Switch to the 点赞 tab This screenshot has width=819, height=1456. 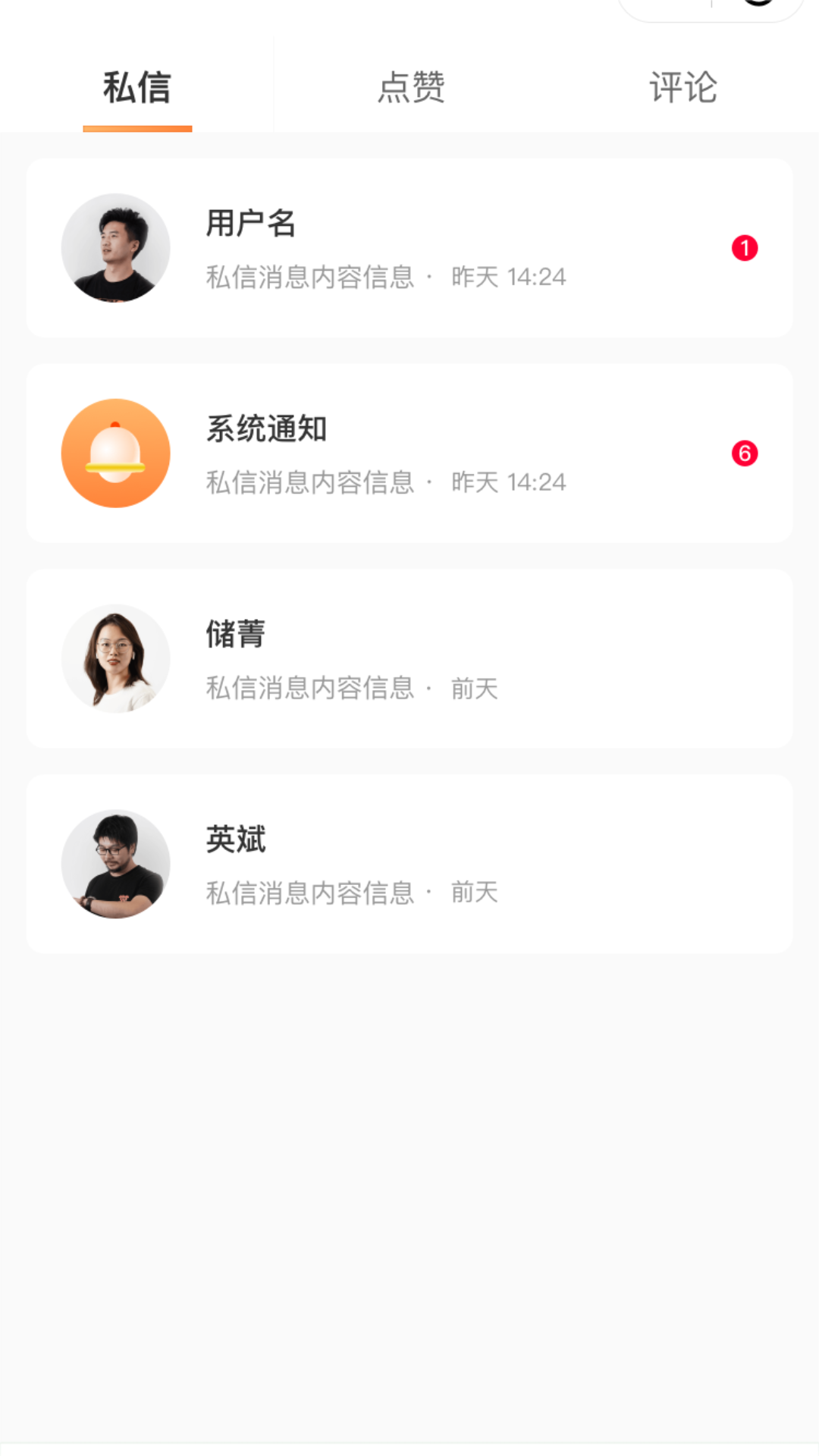click(410, 87)
